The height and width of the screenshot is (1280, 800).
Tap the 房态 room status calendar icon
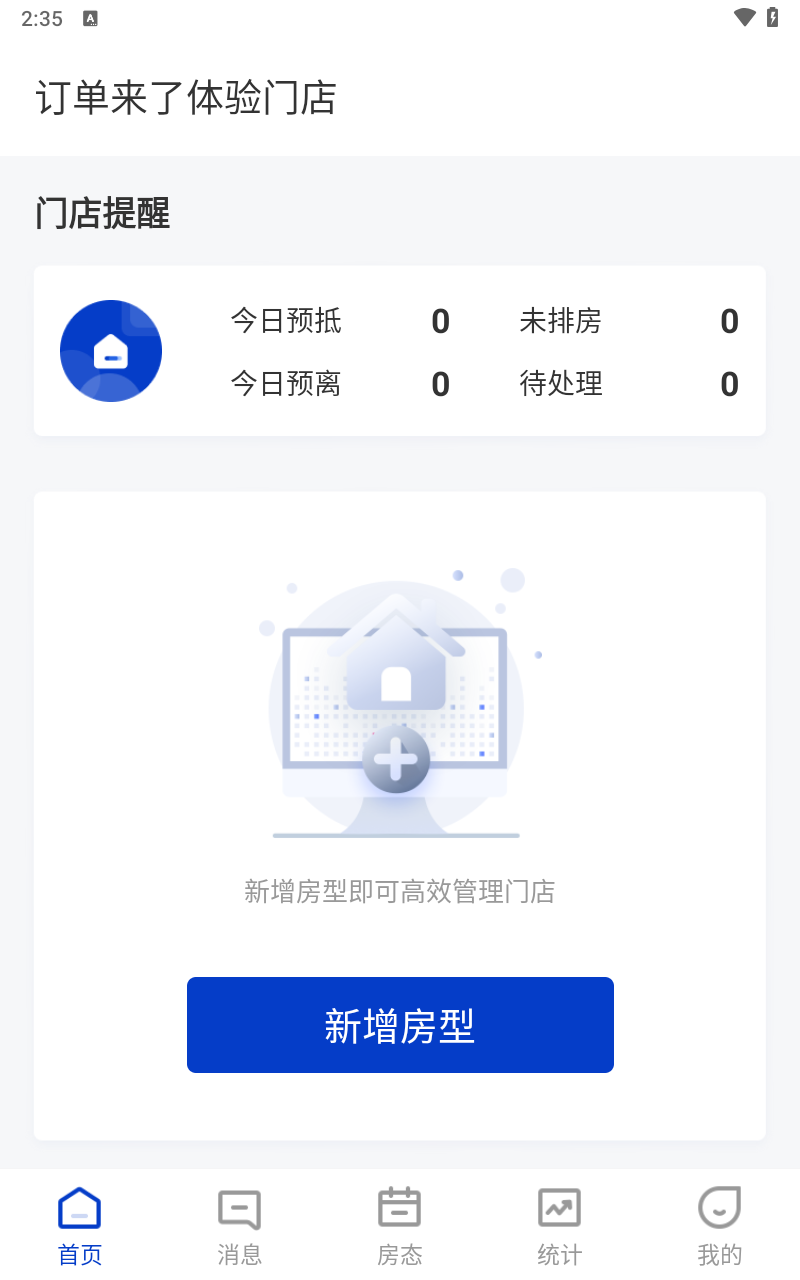point(399,1207)
